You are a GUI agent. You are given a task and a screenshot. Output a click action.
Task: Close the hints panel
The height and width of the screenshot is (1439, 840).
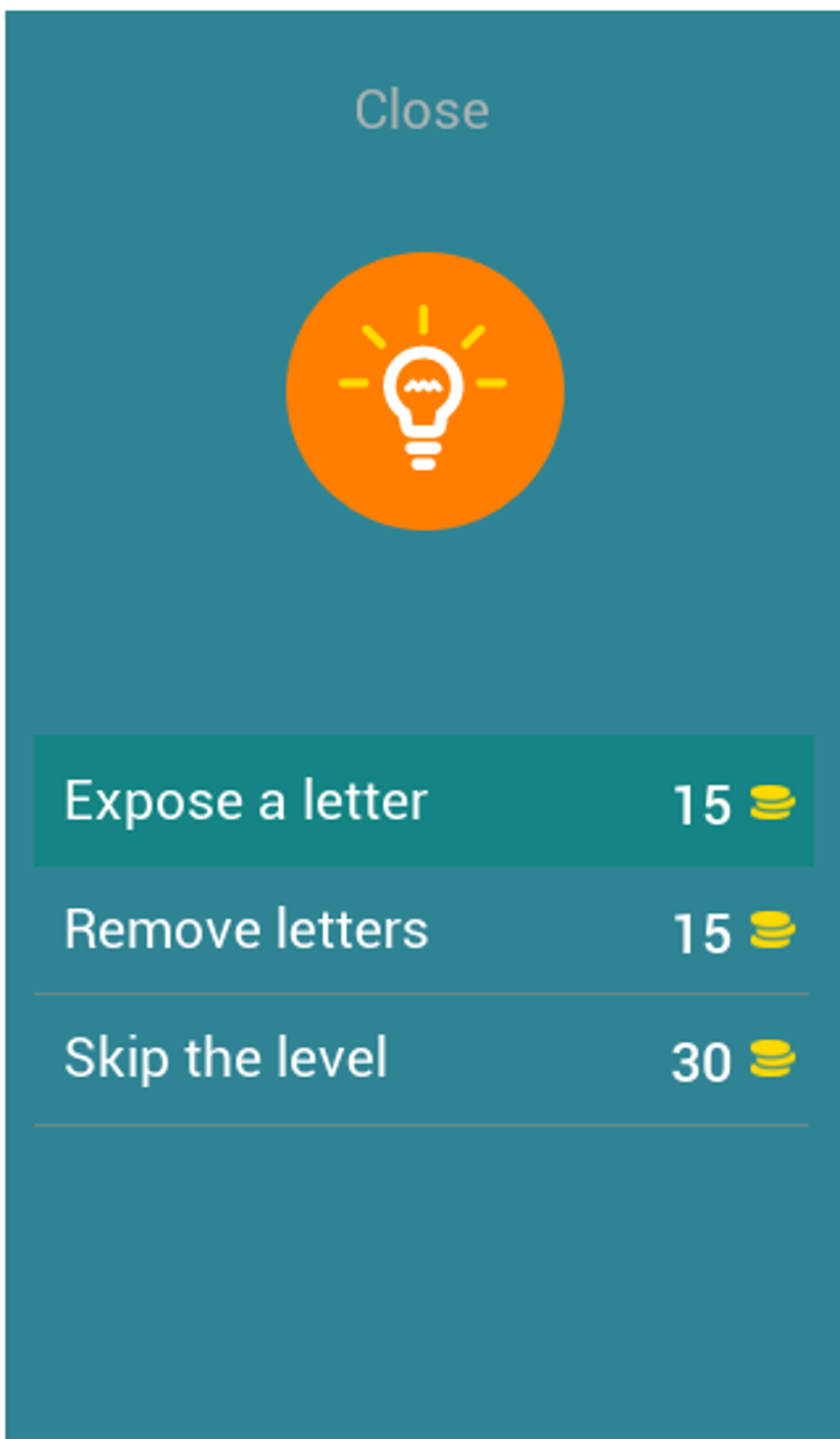coord(422,110)
